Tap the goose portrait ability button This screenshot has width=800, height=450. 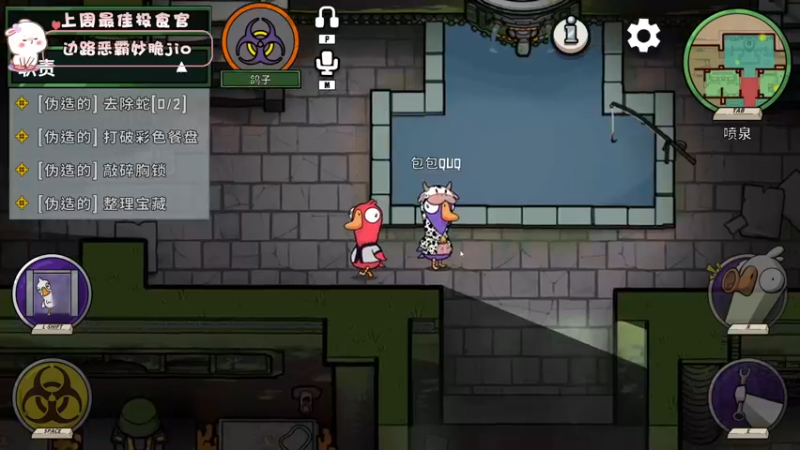52,293
